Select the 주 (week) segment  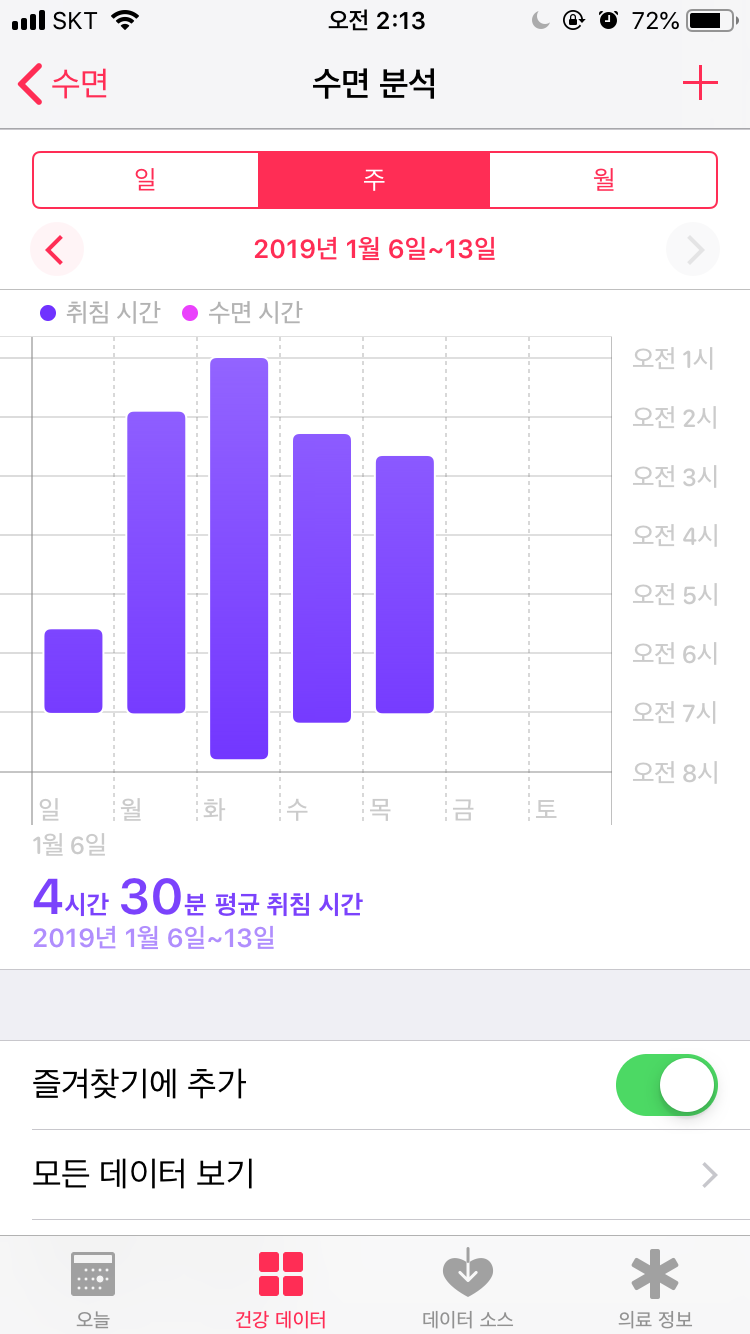[374, 180]
